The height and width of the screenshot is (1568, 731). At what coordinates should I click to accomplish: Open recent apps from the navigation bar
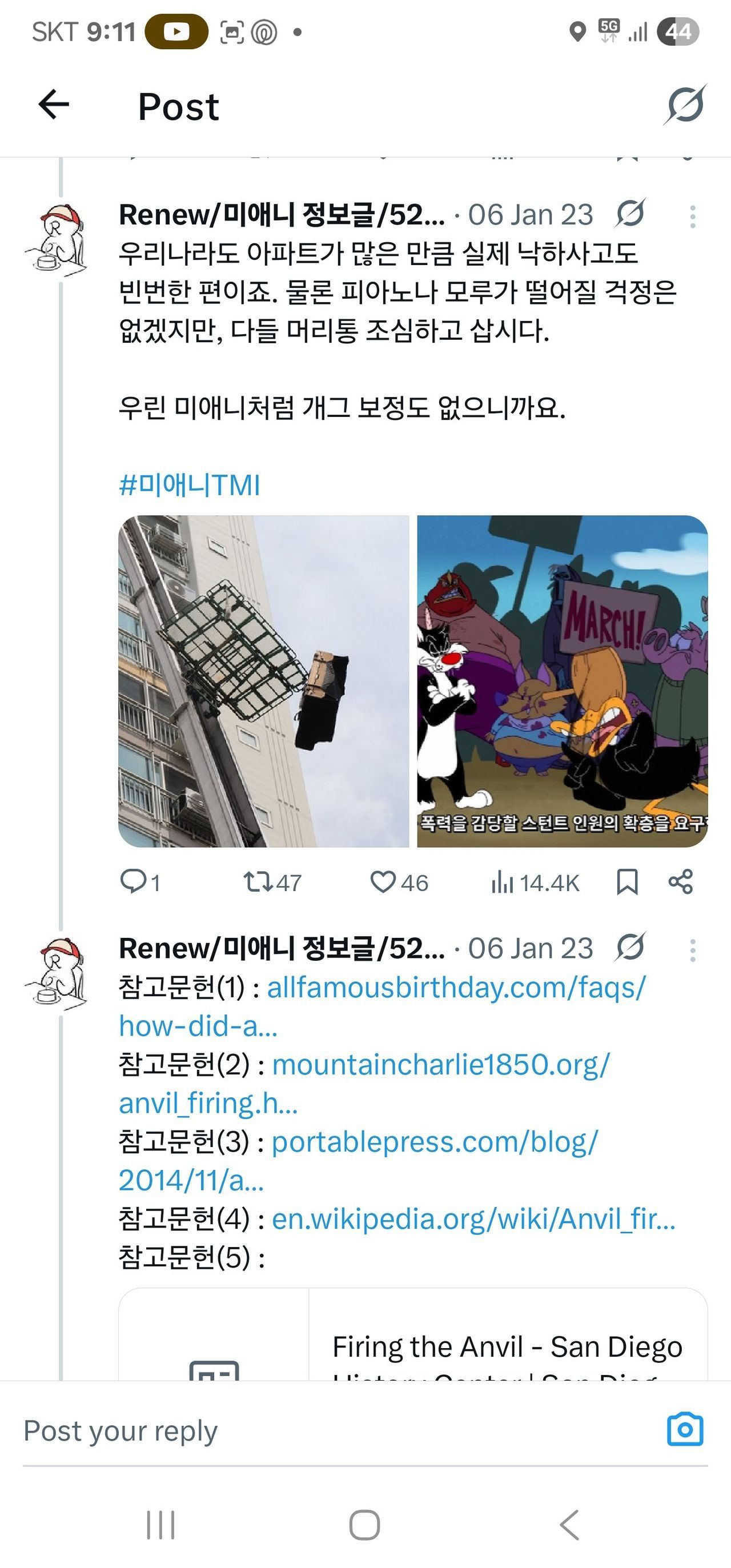[160, 1525]
